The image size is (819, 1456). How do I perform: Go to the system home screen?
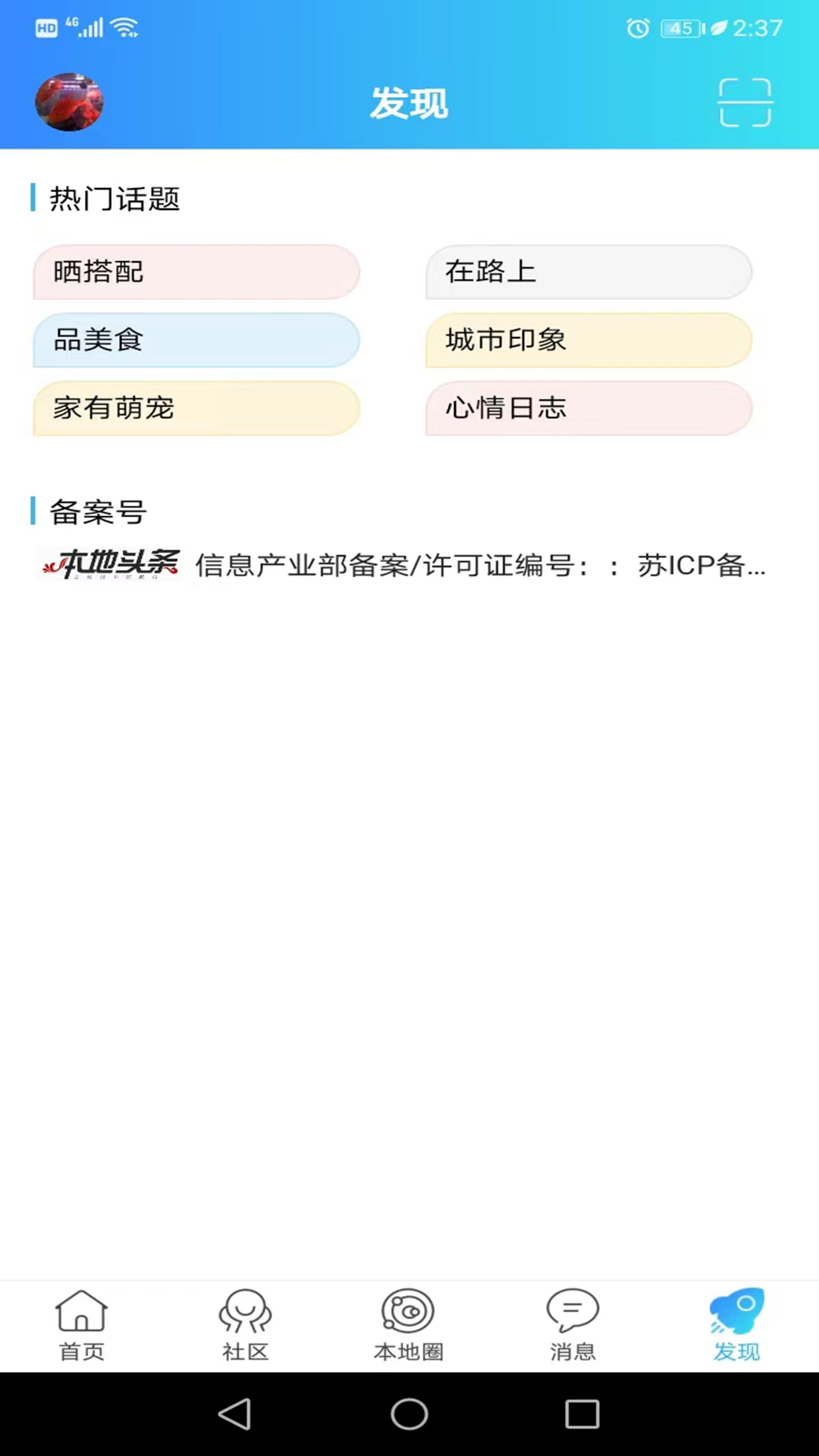[x=409, y=1414]
